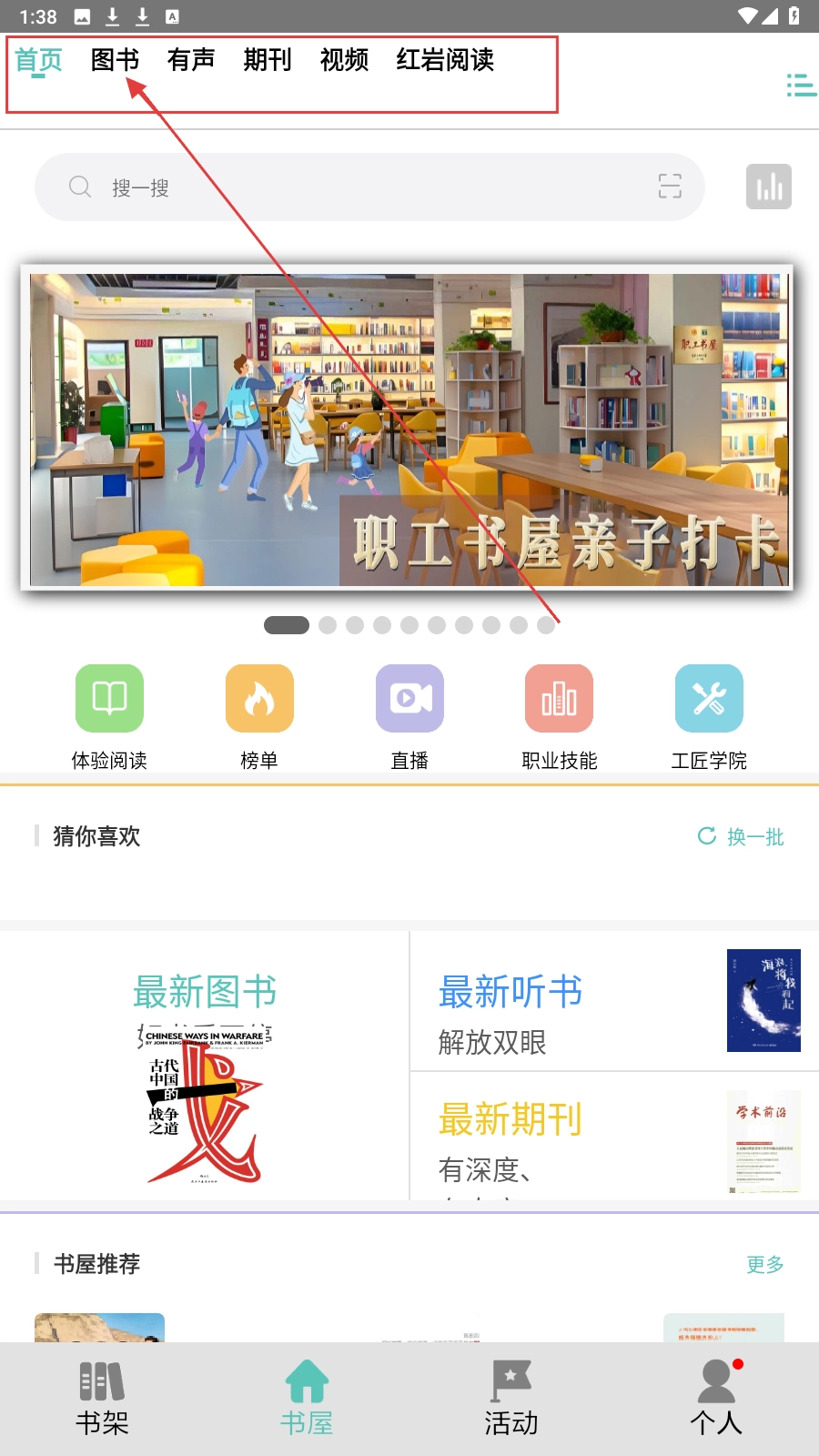Open 工匠学院 shortcut
This screenshot has width=819, height=1456.
tap(709, 716)
